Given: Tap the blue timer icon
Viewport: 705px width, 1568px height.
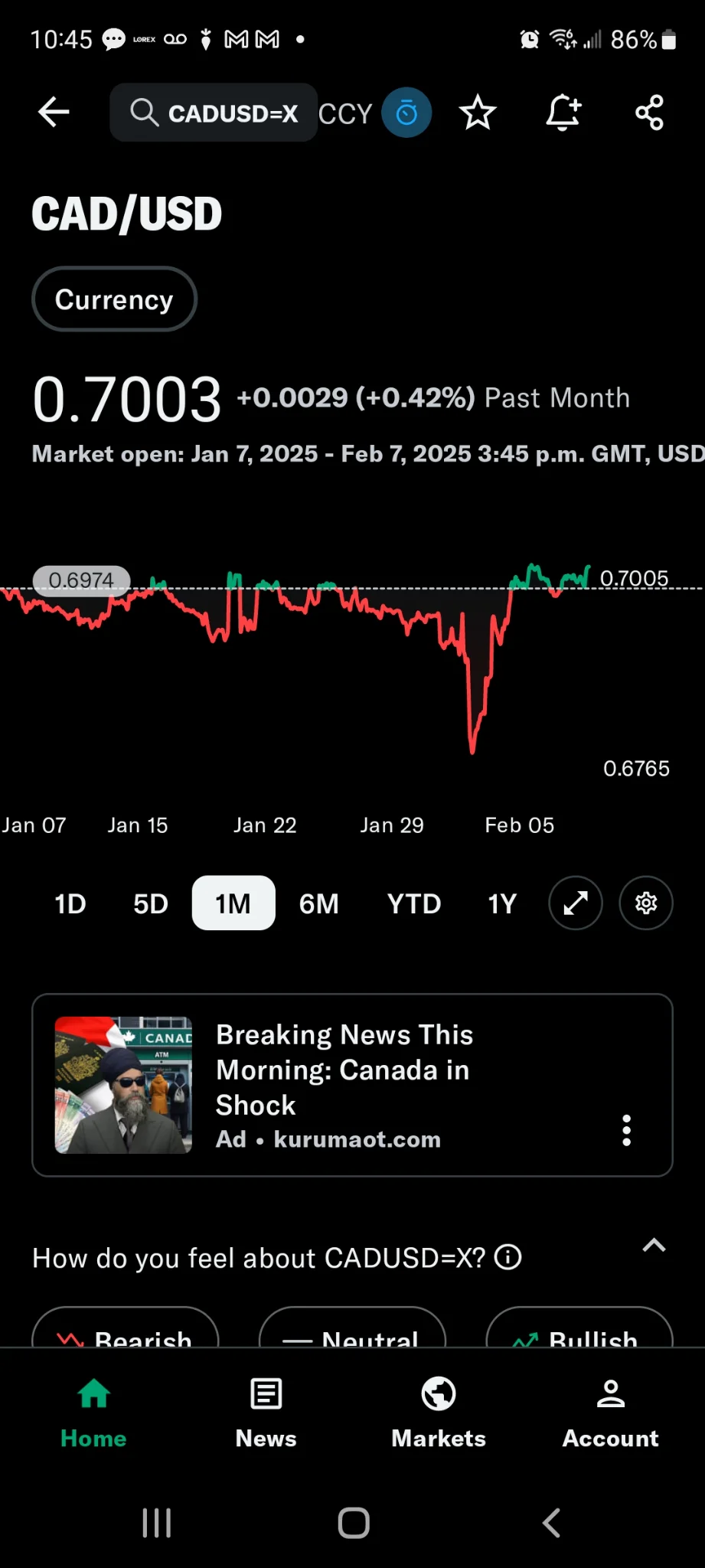Looking at the screenshot, I should 406,113.
